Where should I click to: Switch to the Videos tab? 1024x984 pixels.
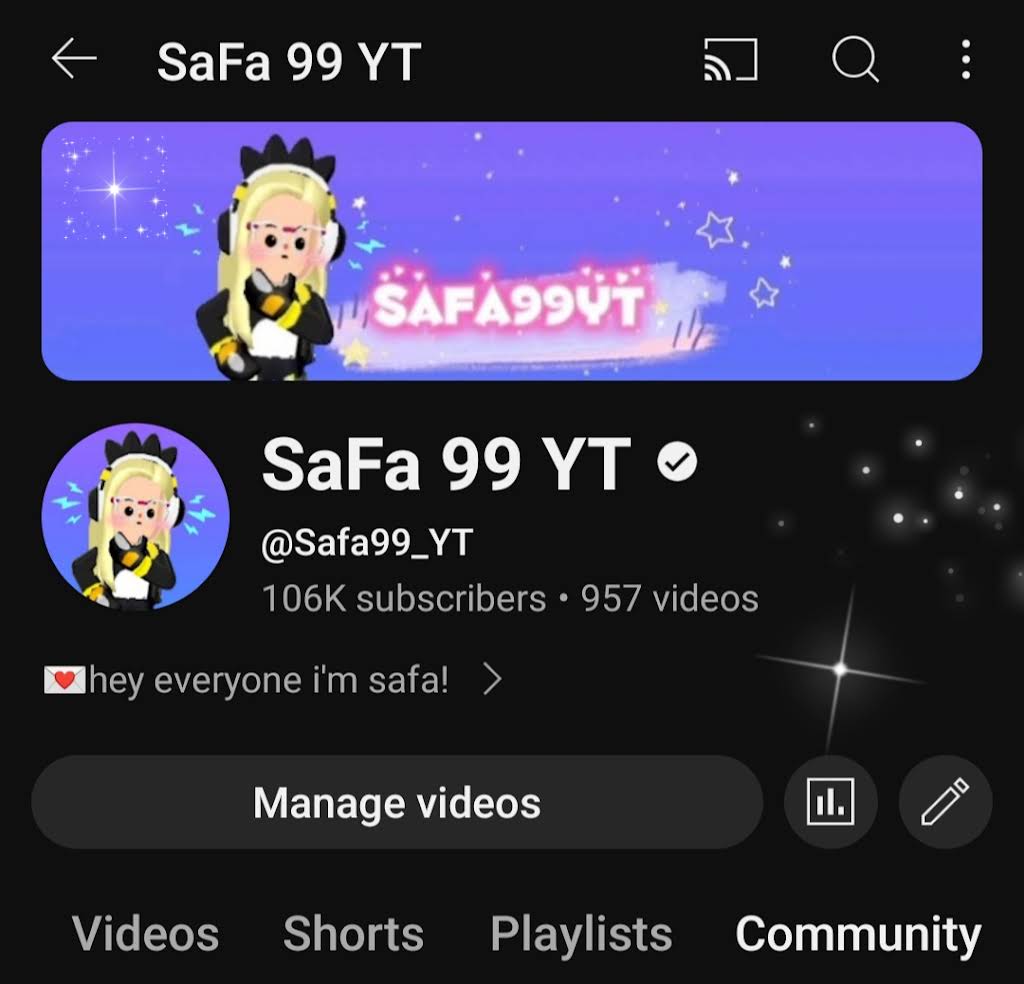[x=146, y=934]
